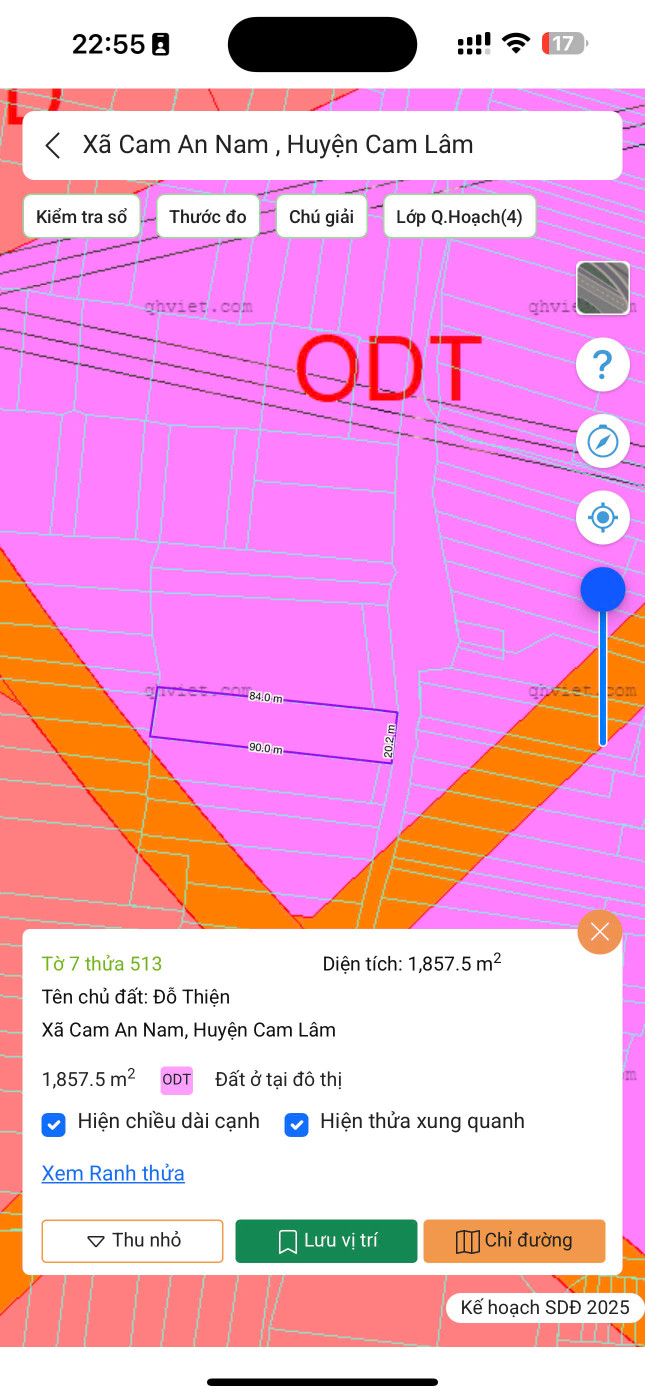Uncheck Hiện chiều dài cạnh
This screenshot has width=645, height=1398.
coord(54,1123)
